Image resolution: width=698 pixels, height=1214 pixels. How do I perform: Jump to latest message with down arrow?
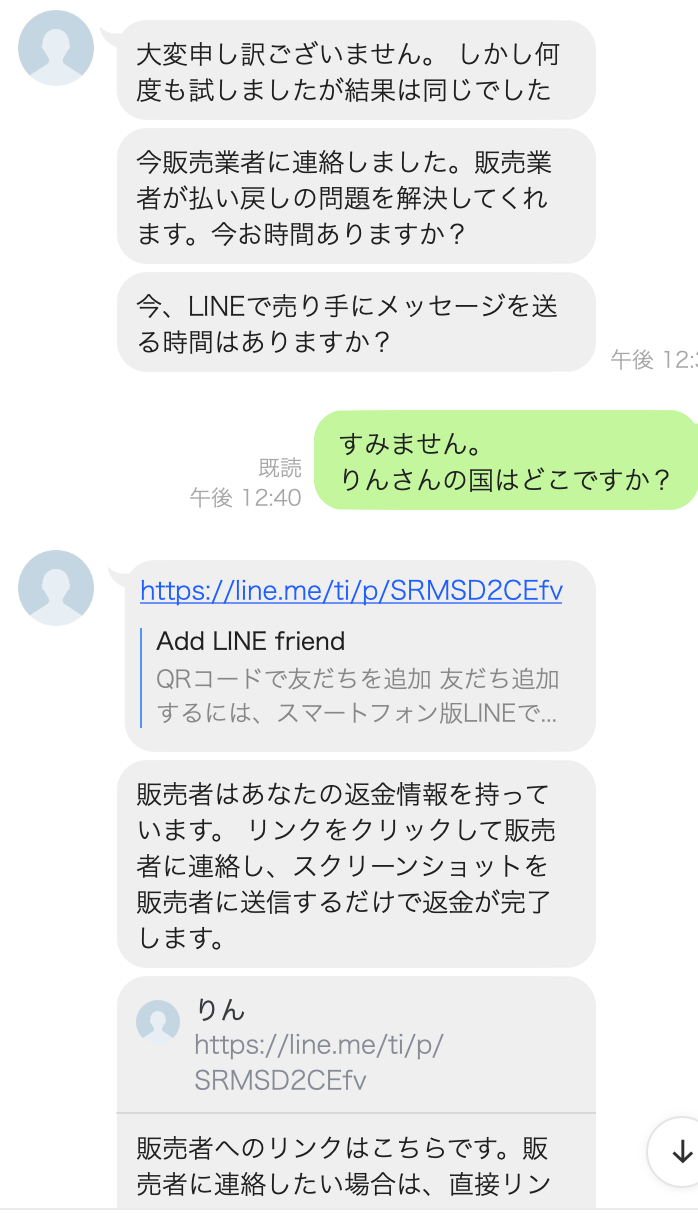680,1151
